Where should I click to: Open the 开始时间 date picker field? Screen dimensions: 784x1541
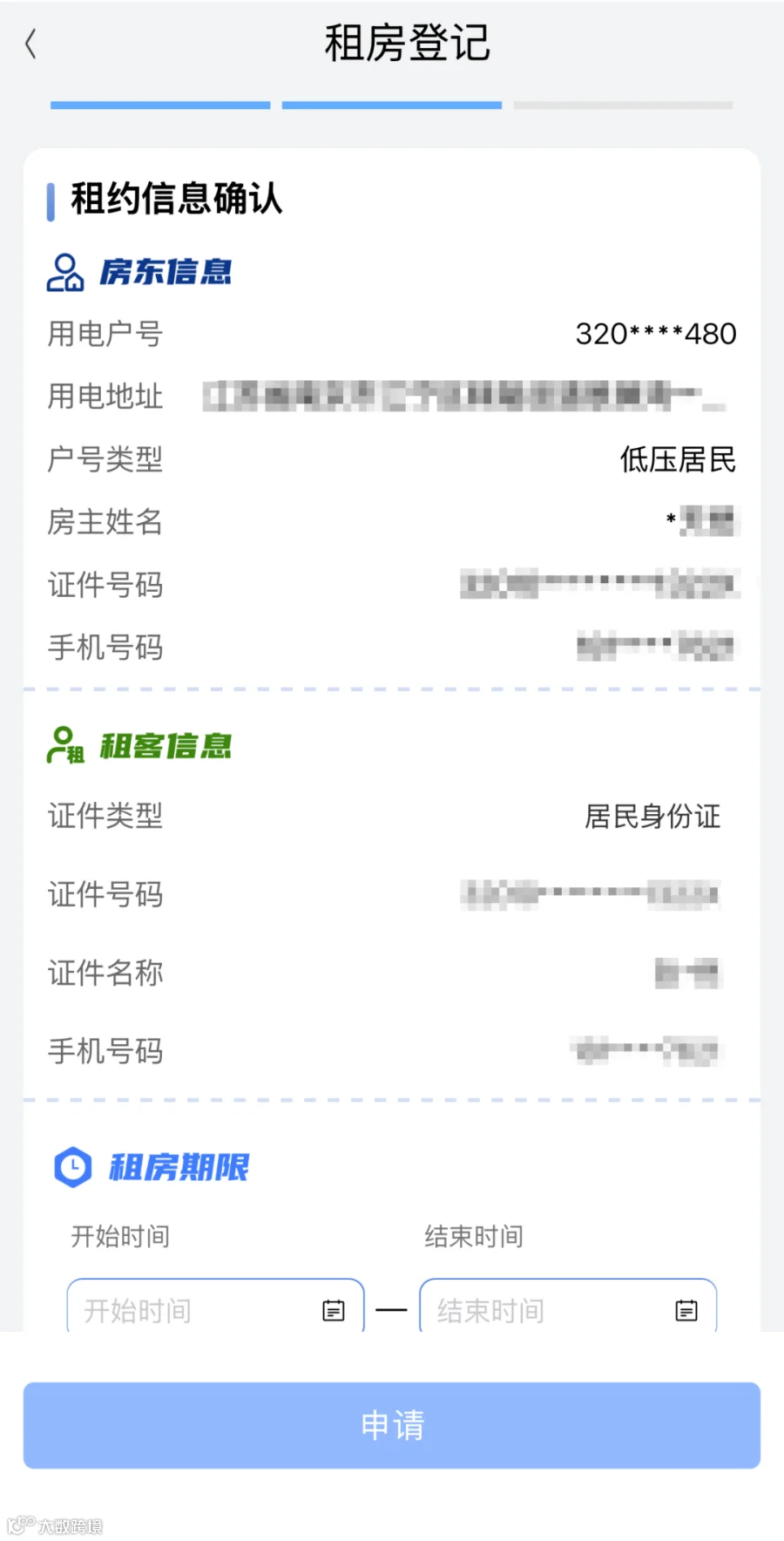click(215, 1306)
